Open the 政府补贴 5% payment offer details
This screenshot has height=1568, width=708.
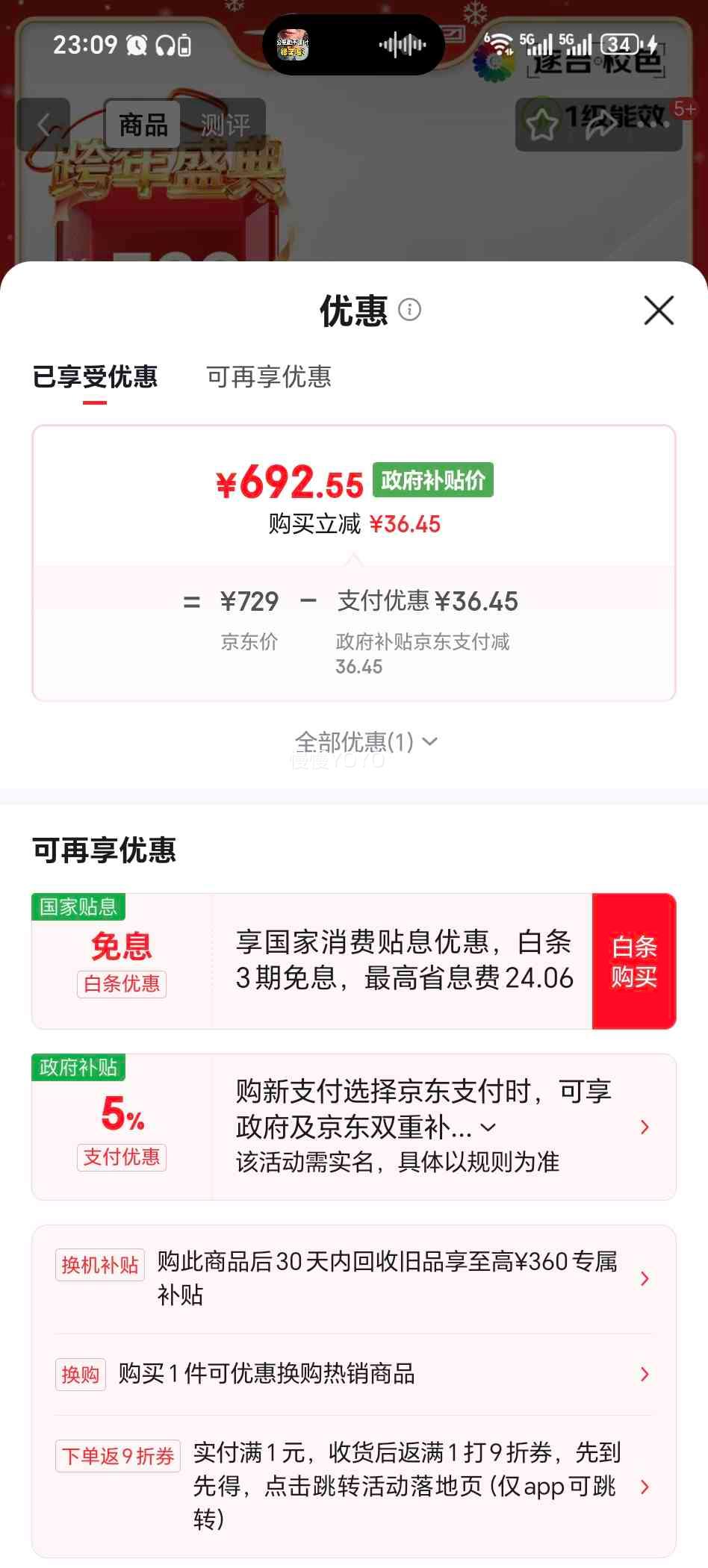[644, 1127]
